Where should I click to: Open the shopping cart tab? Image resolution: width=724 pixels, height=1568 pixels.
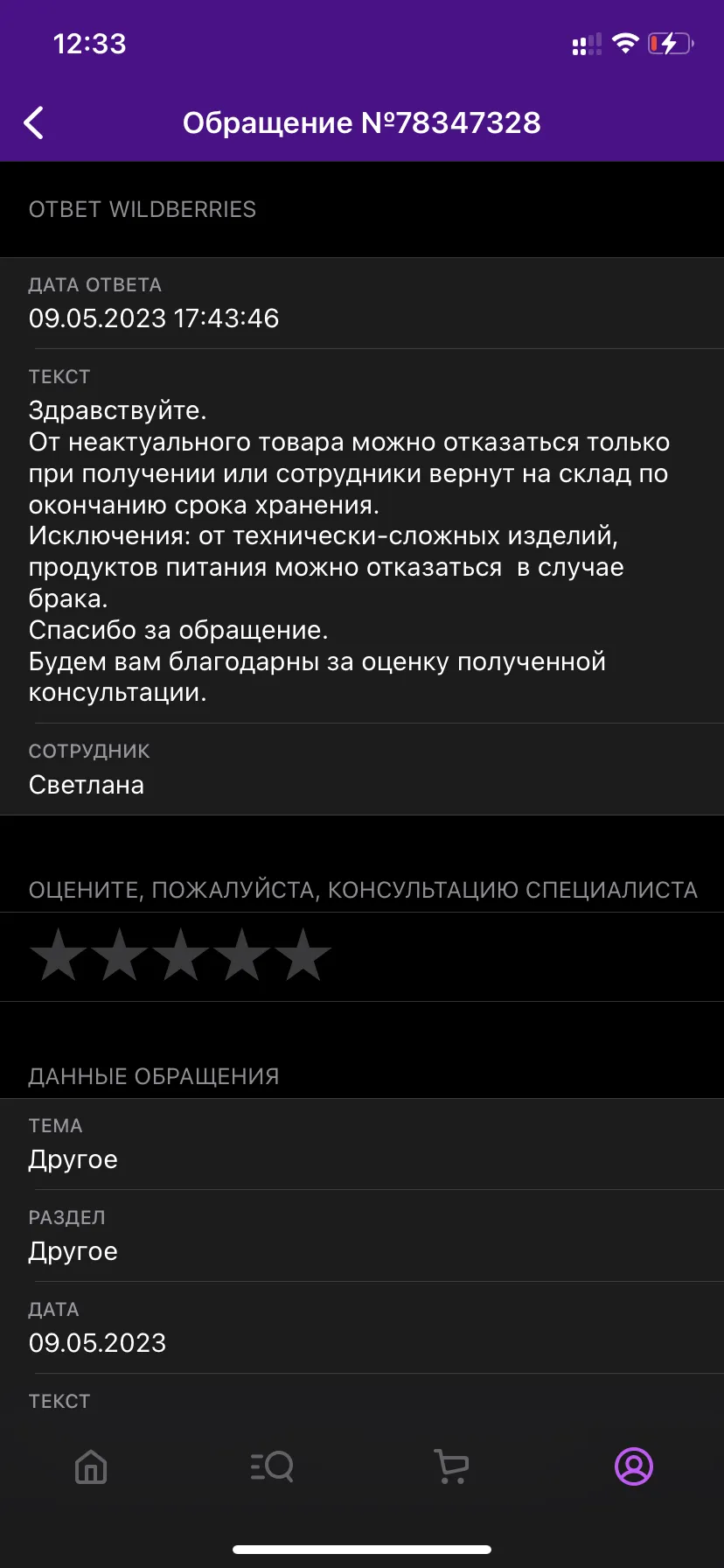tap(452, 1466)
